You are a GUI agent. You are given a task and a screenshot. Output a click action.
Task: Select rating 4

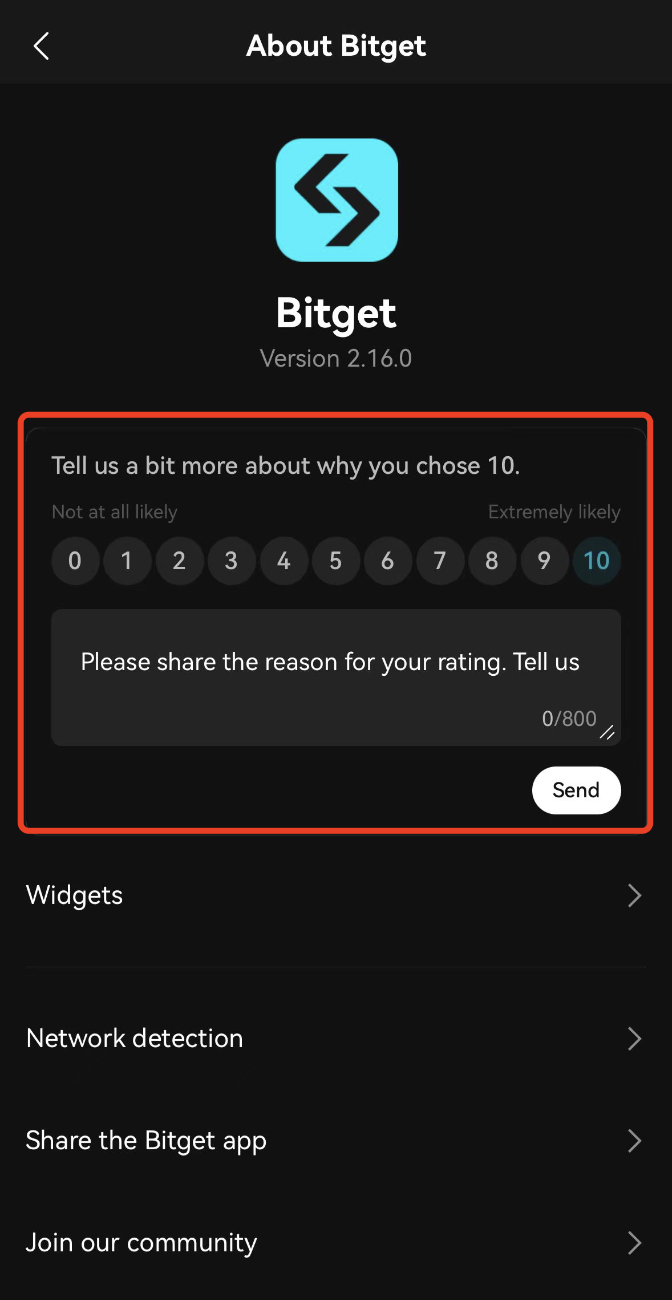(x=284, y=561)
